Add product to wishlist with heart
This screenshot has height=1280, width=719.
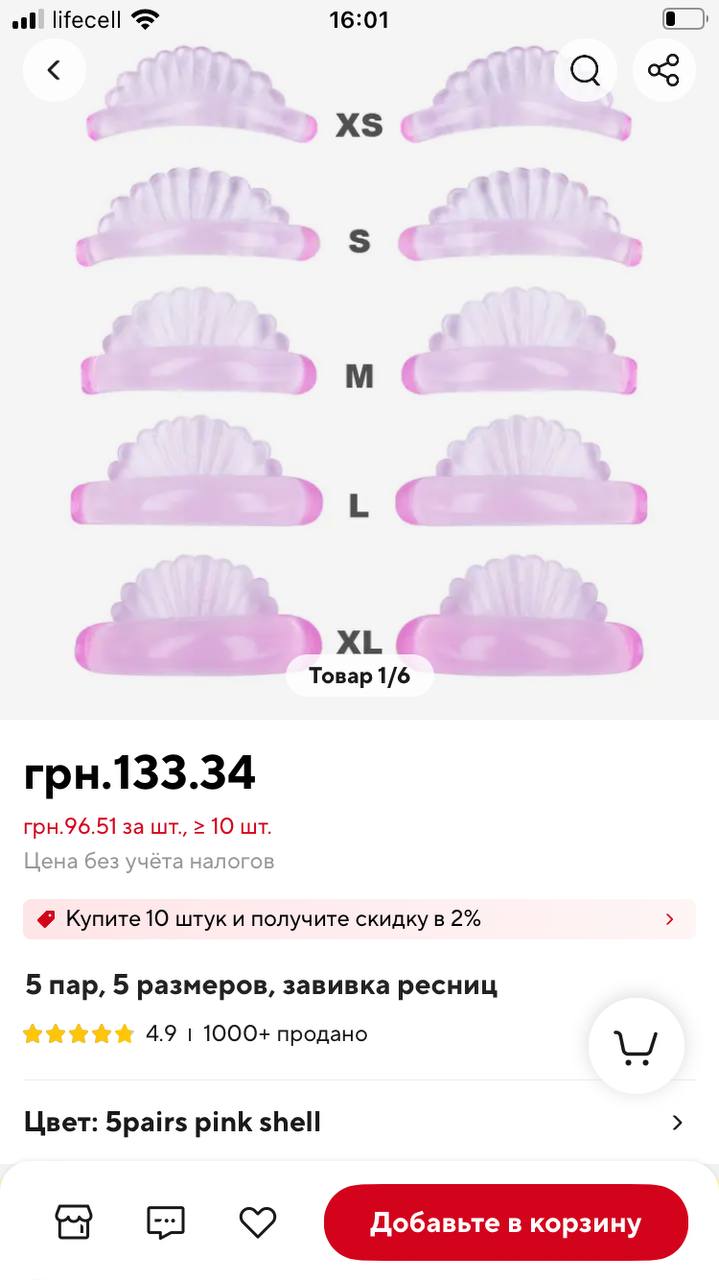(257, 1222)
